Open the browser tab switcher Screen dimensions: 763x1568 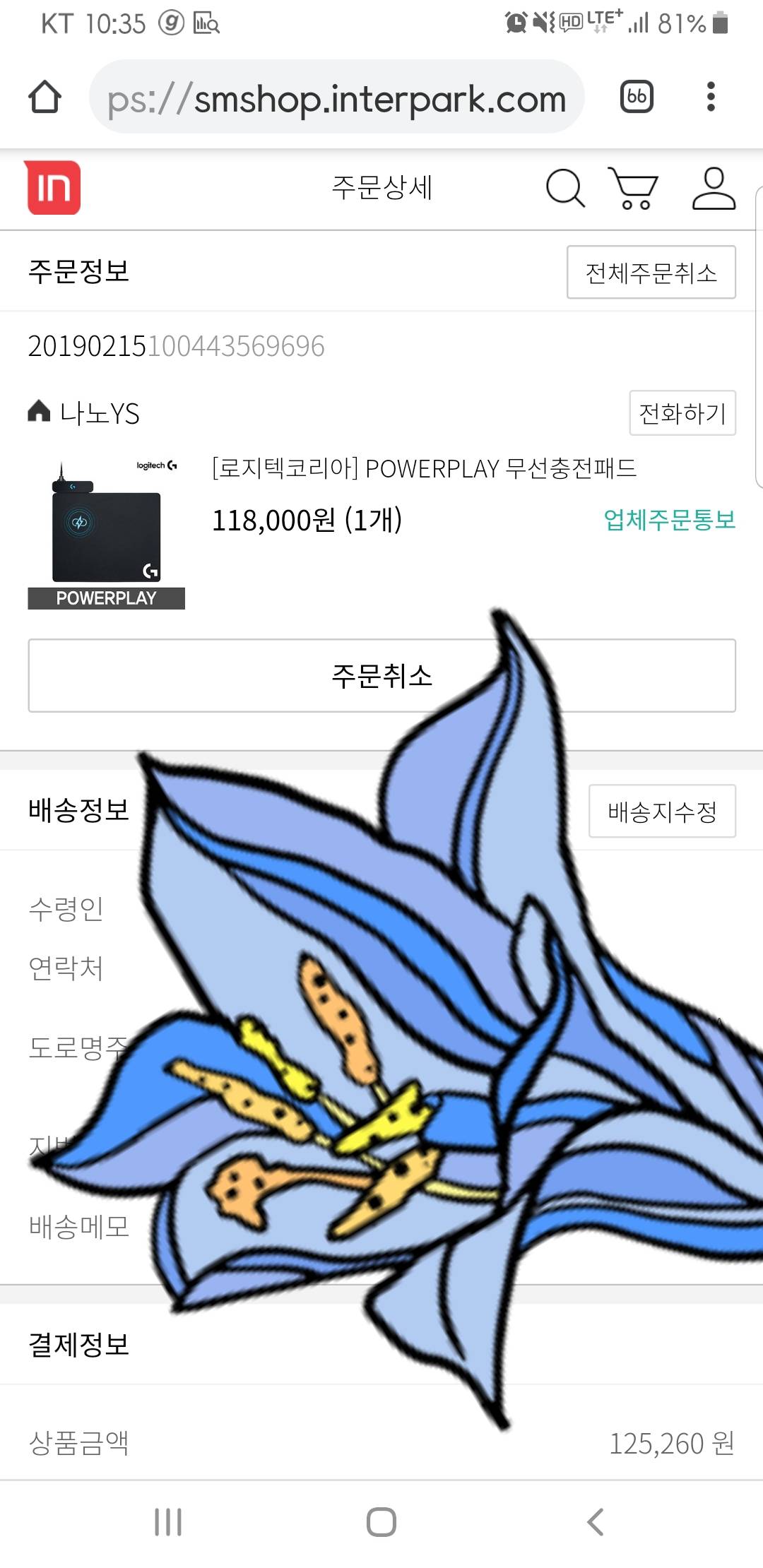[636, 97]
